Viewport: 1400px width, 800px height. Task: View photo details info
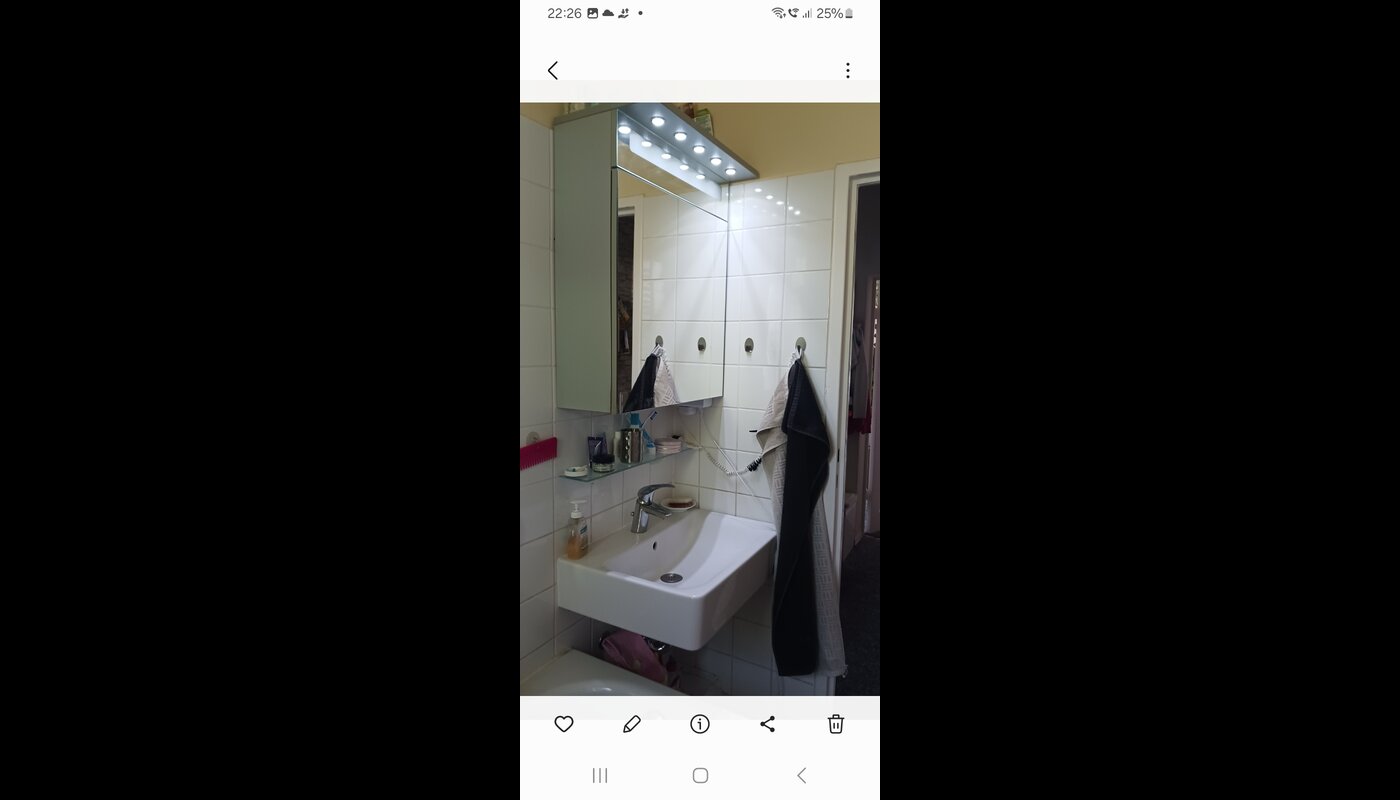700,724
